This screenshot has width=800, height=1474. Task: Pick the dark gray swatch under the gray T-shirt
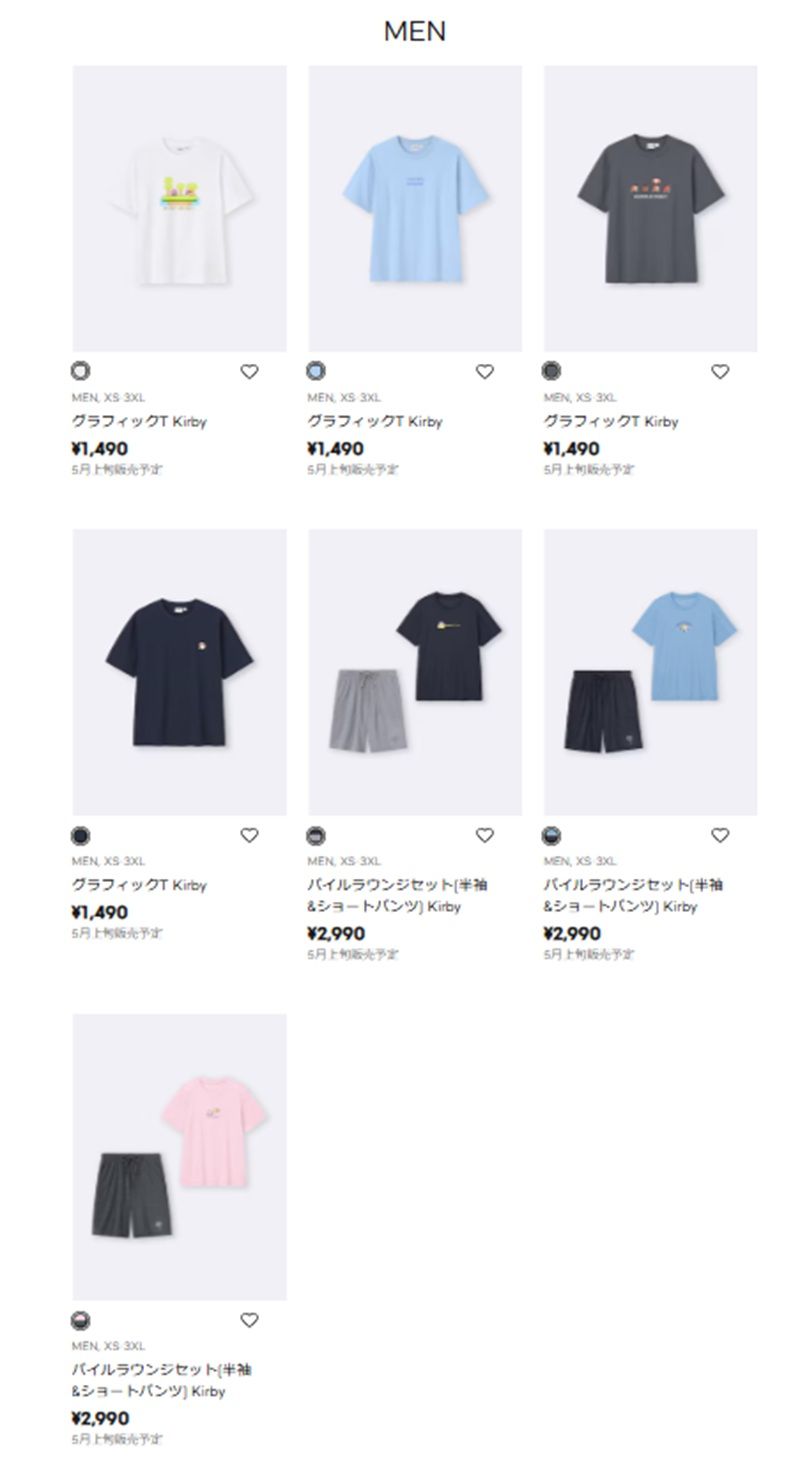tap(551, 371)
